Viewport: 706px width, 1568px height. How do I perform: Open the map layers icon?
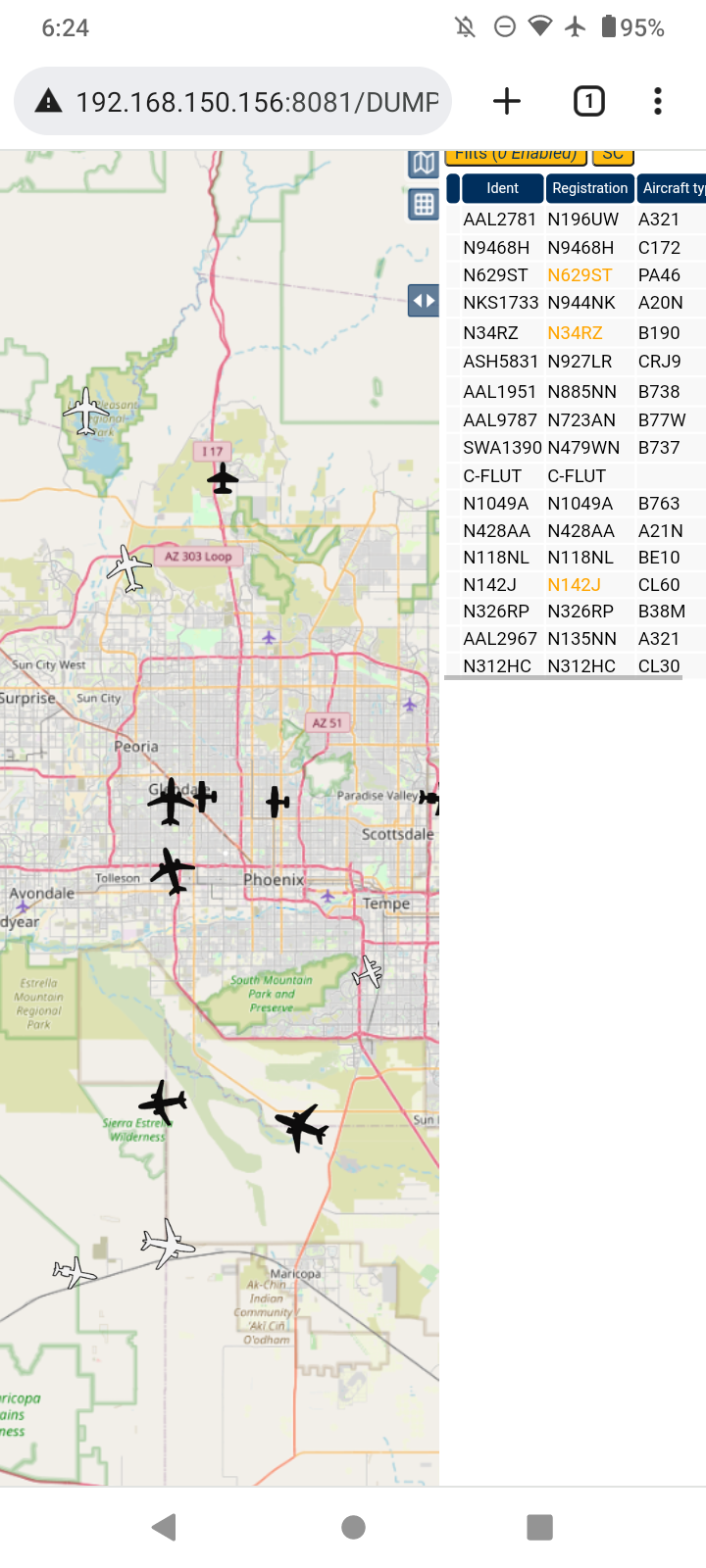[424, 163]
